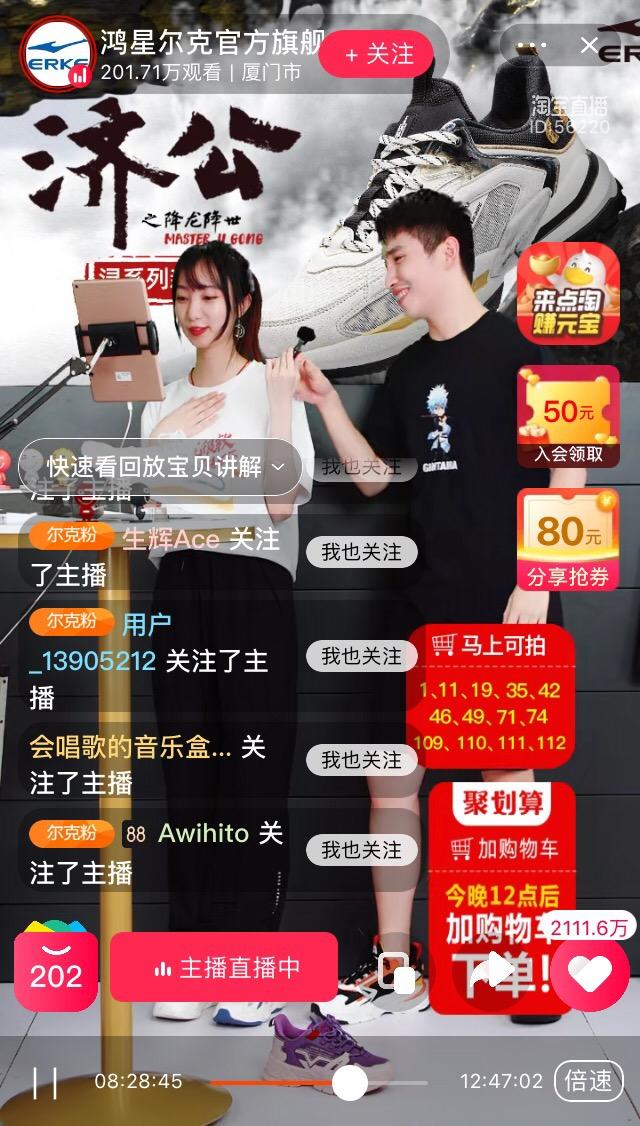This screenshot has height=1126, width=640.
Task: Open the 聚划算 加购物车 promo card
Action: pos(502,895)
